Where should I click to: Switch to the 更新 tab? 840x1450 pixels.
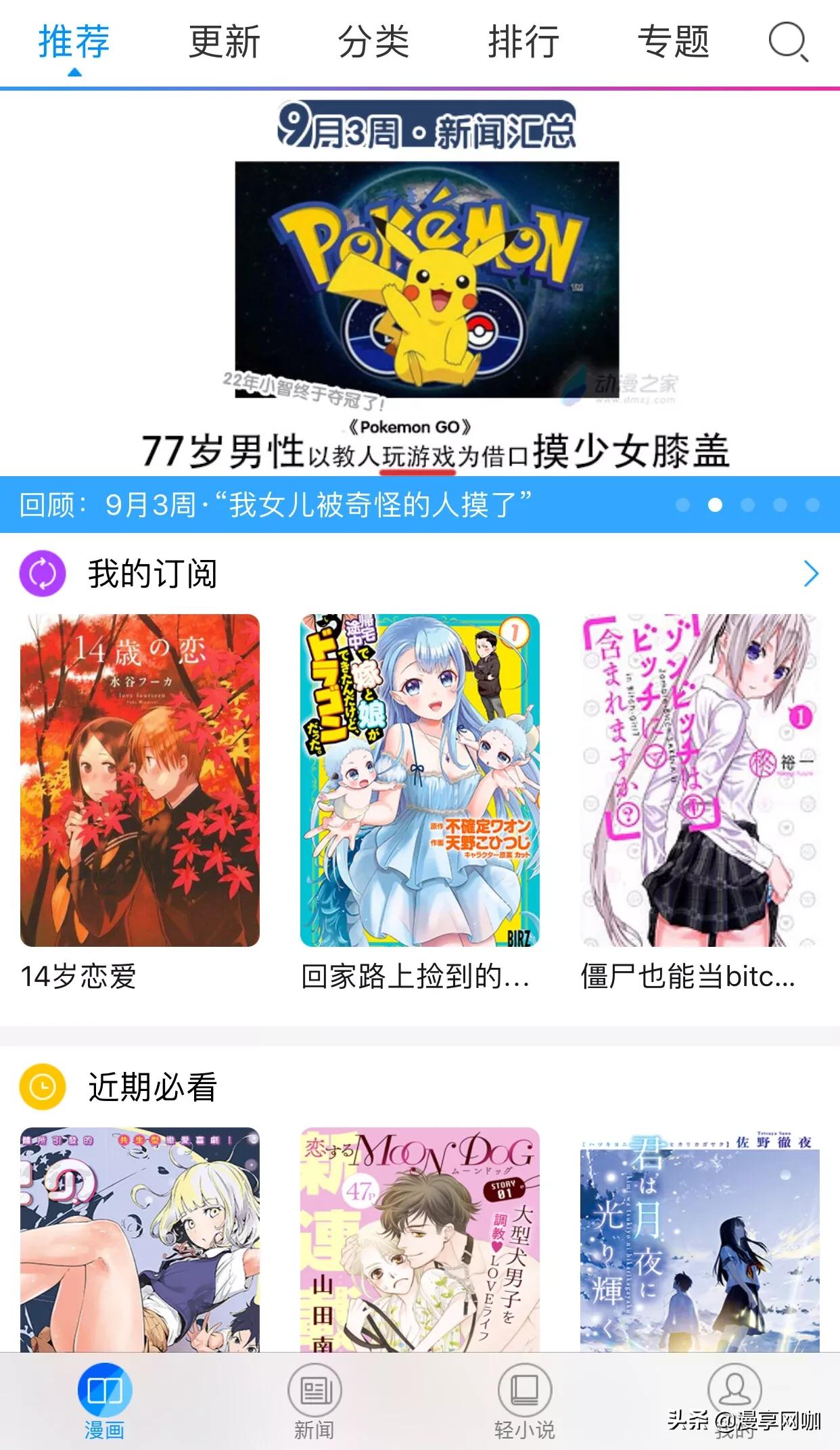[x=224, y=42]
